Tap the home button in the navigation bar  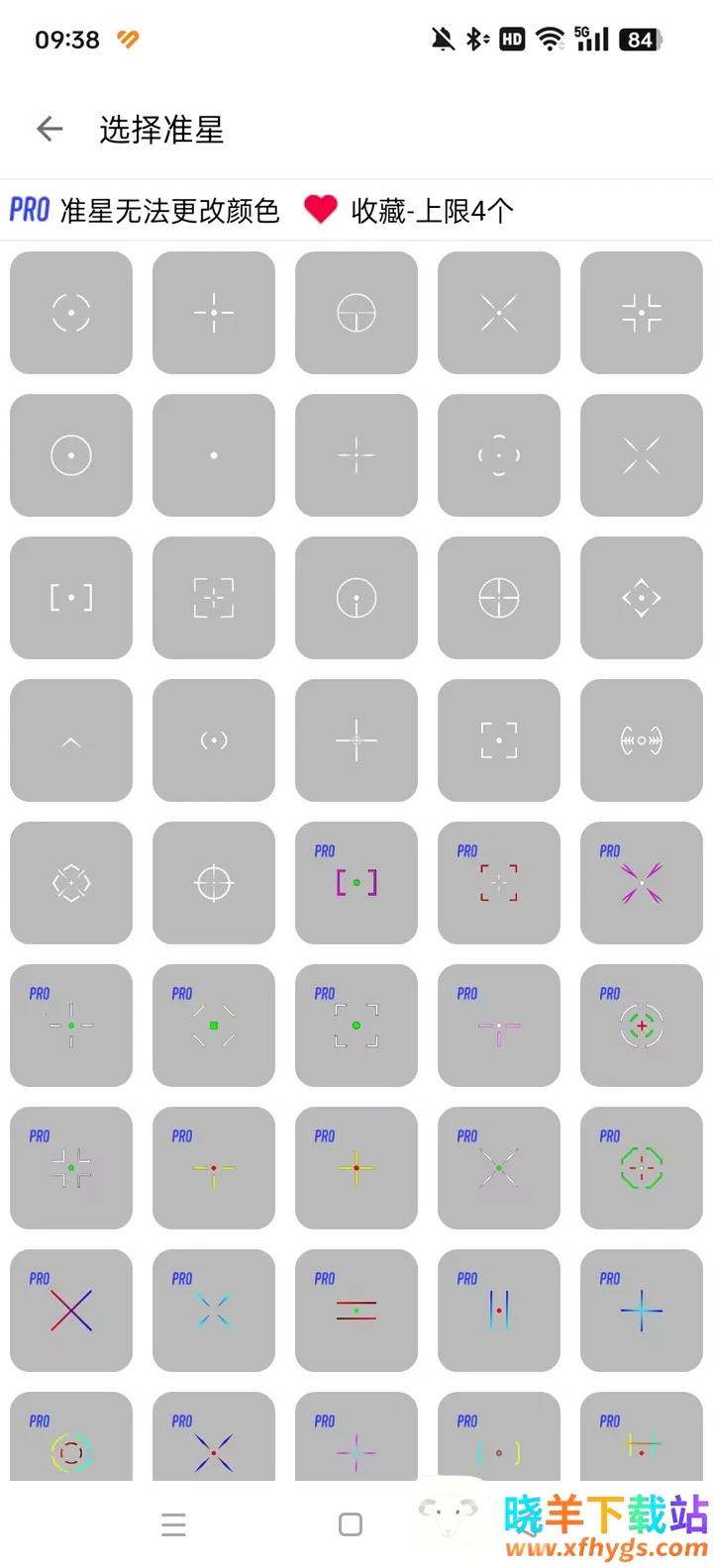pyautogui.click(x=350, y=1524)
